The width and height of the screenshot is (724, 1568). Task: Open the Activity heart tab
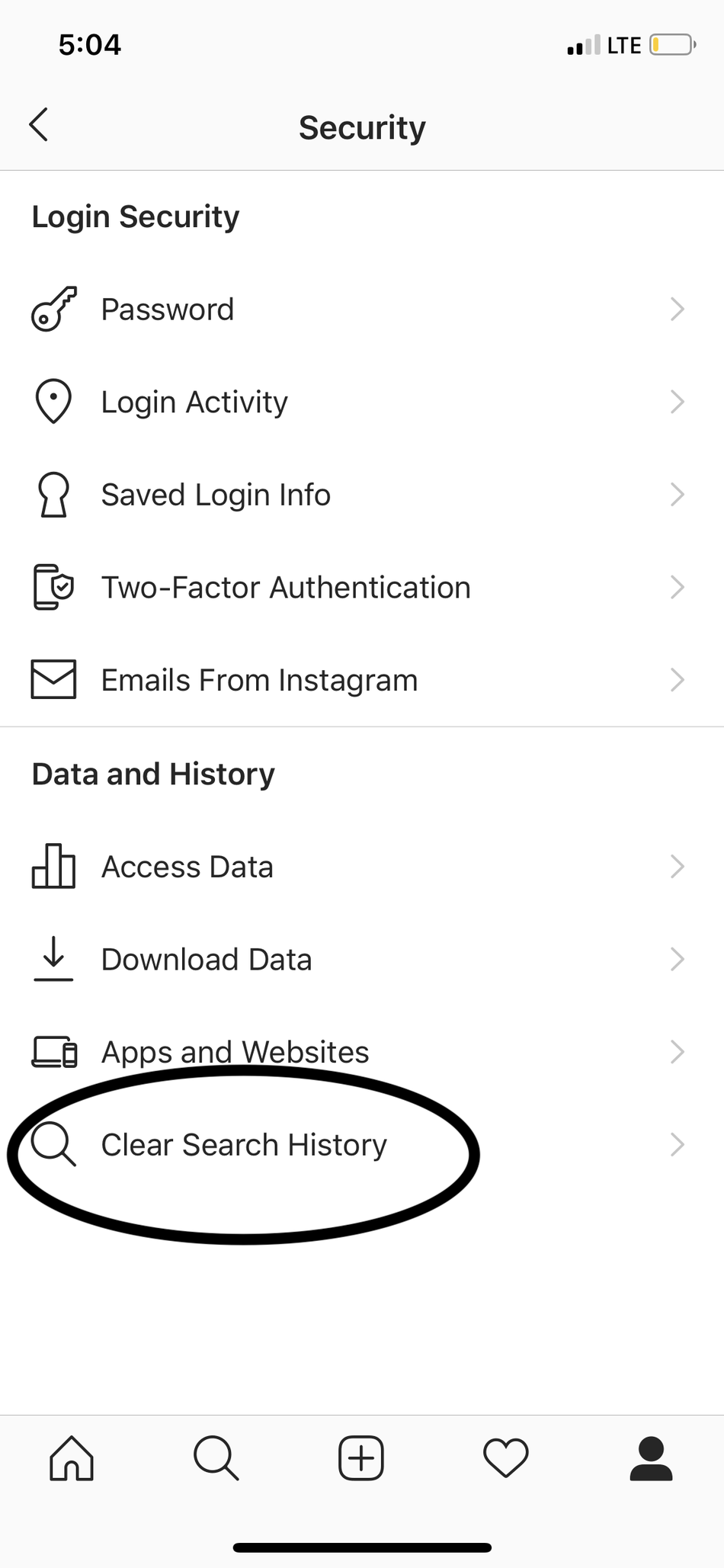pyautogui.click(x=506, y=1458)
